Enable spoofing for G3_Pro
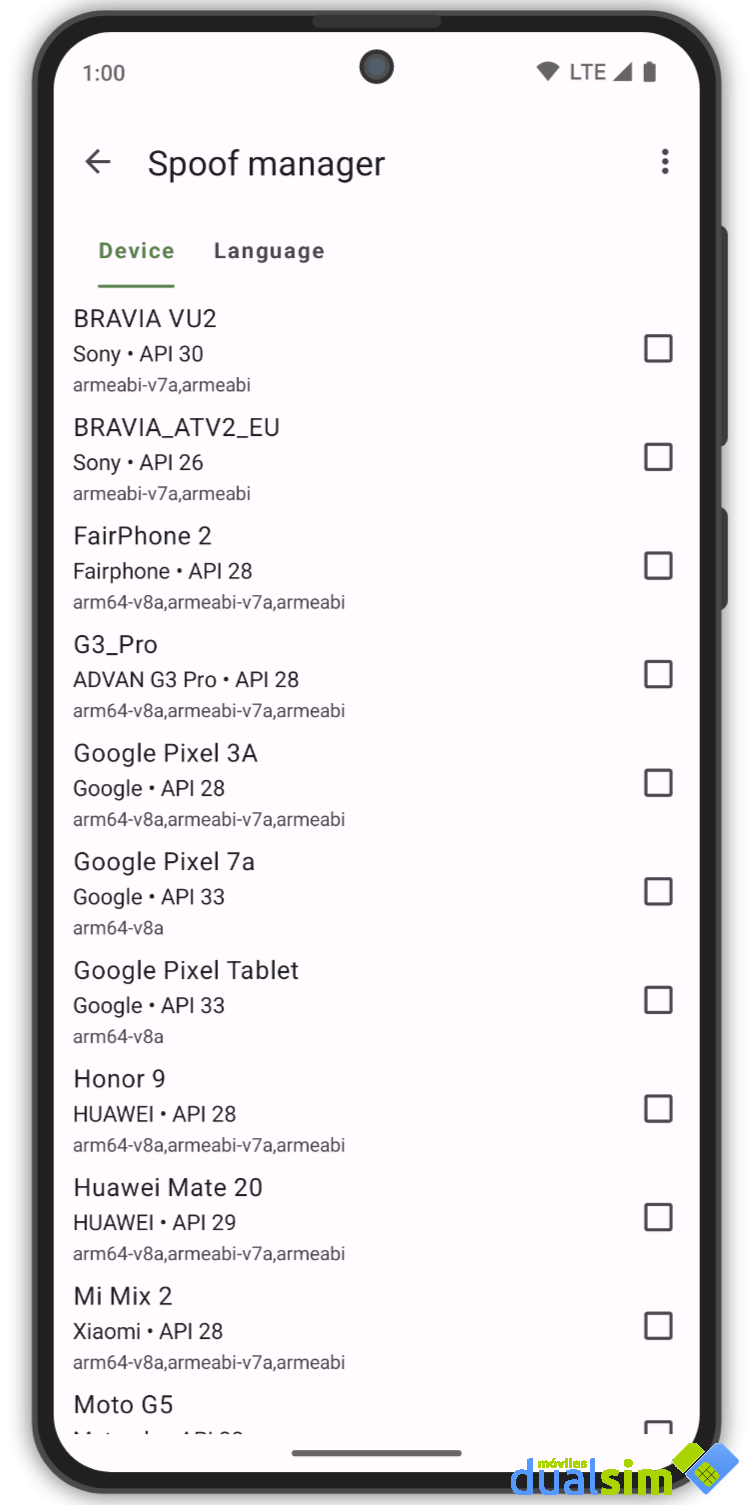749x1505 pixels. [658, 674]
